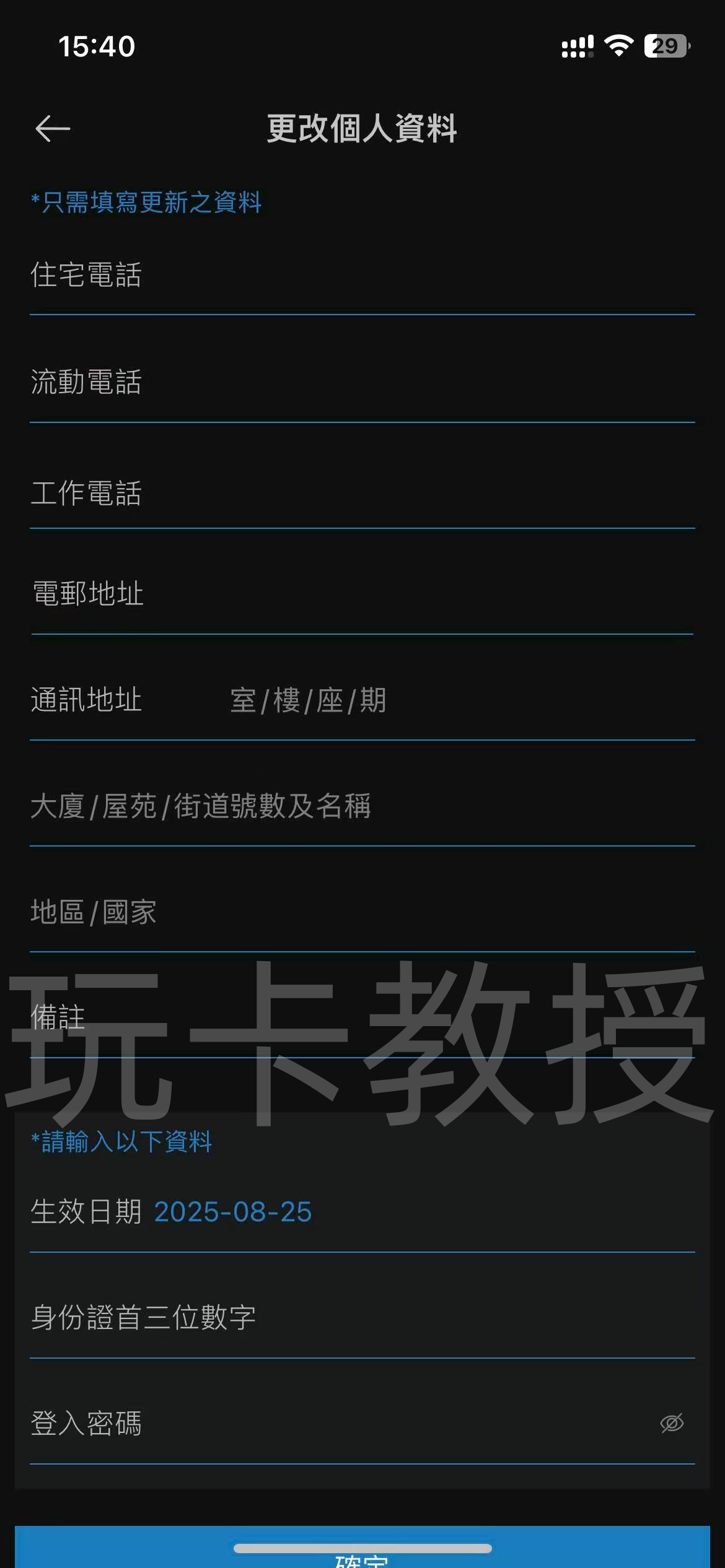This screenshot has height=1568, width=725.
Task: Tap the 地區/國家 field
Action: click(362, 913)
